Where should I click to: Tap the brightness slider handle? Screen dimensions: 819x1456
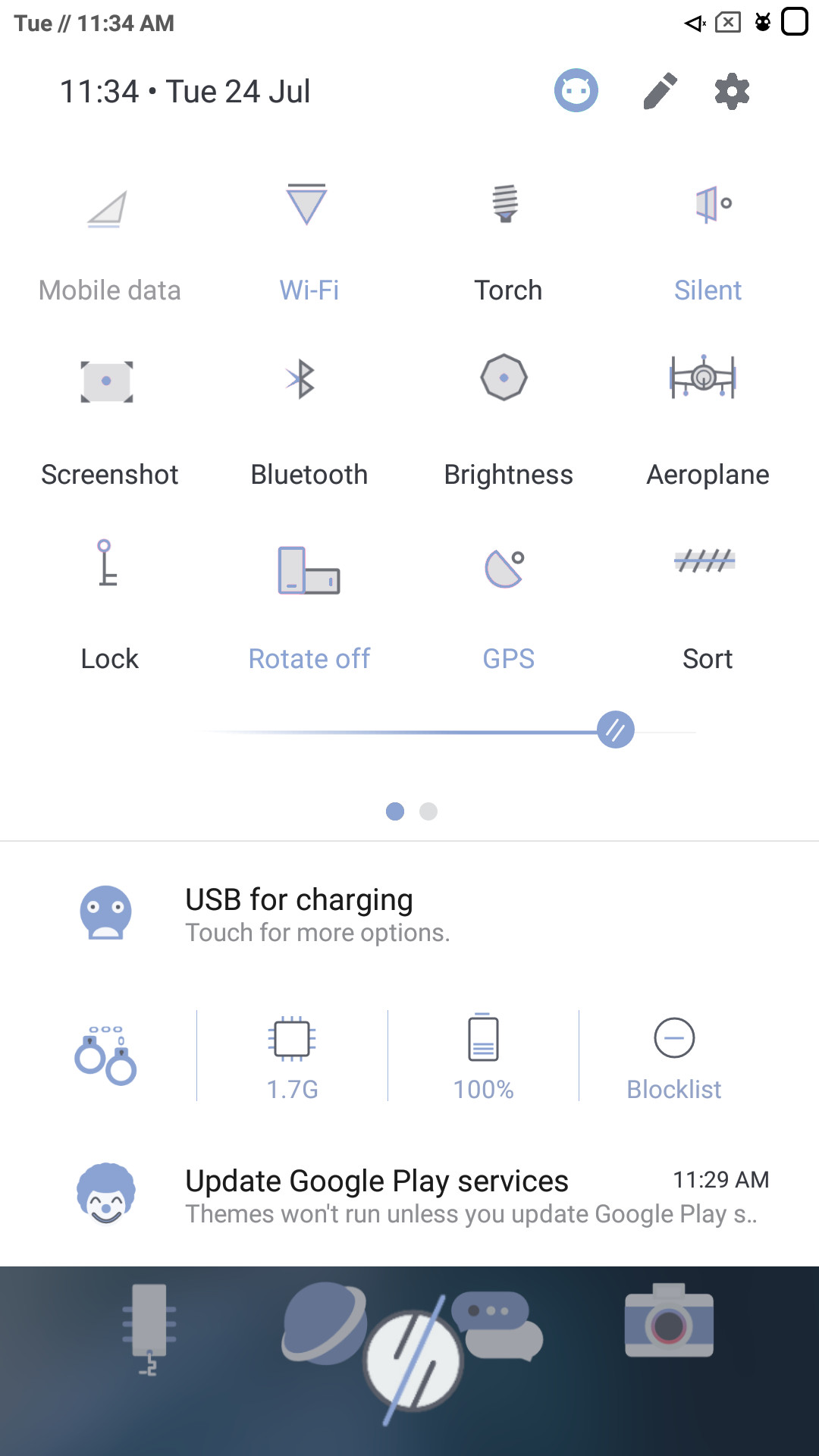[x=616, y=730]
